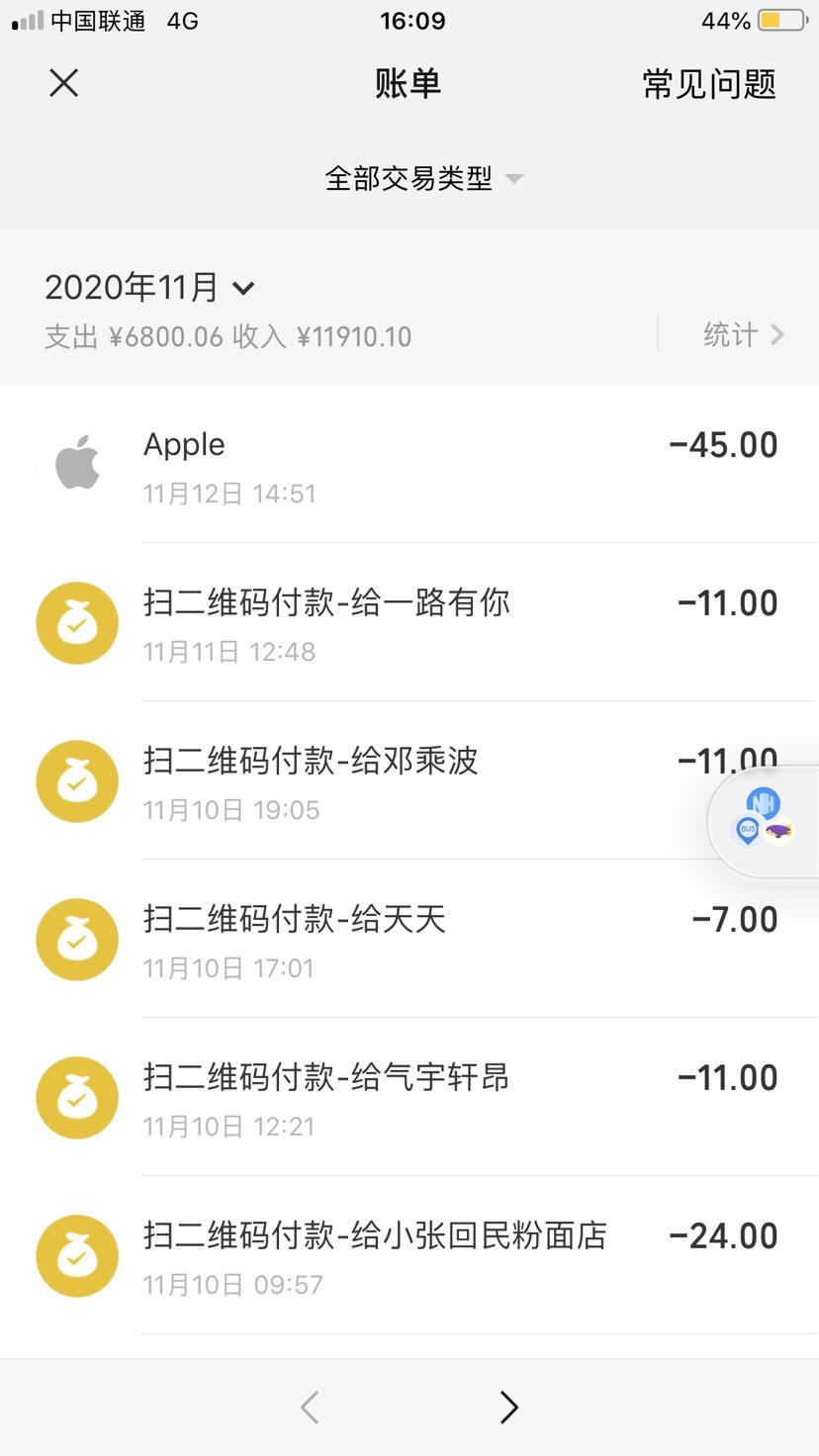The height and width of the screenshot is (1456, 819).
Task: Tap the disabled previous page arrow
Action: 310,1407
